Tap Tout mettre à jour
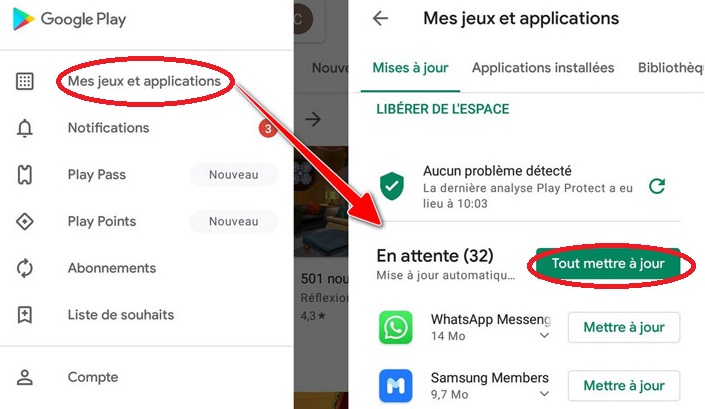 608,265
